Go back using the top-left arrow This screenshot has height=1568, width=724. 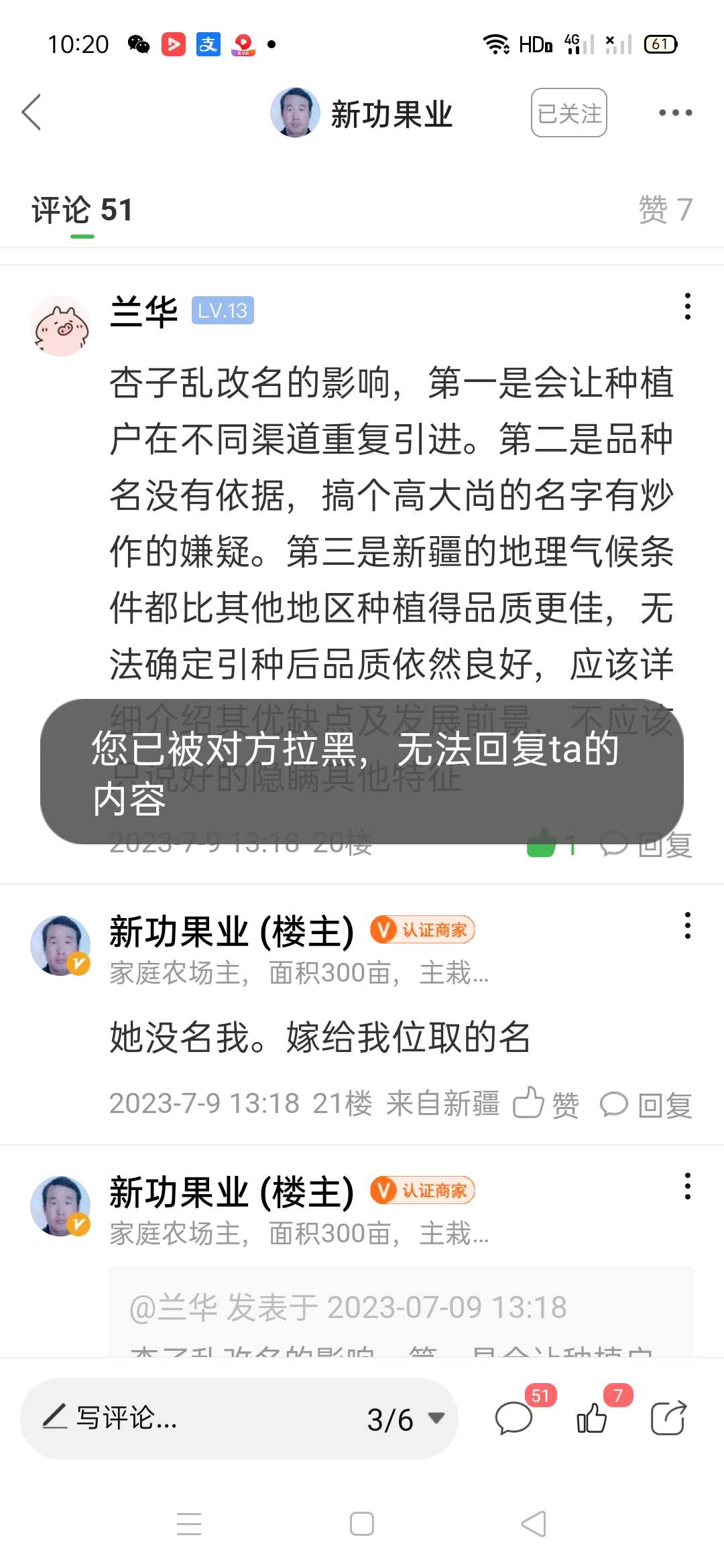[x=32, y=112]
